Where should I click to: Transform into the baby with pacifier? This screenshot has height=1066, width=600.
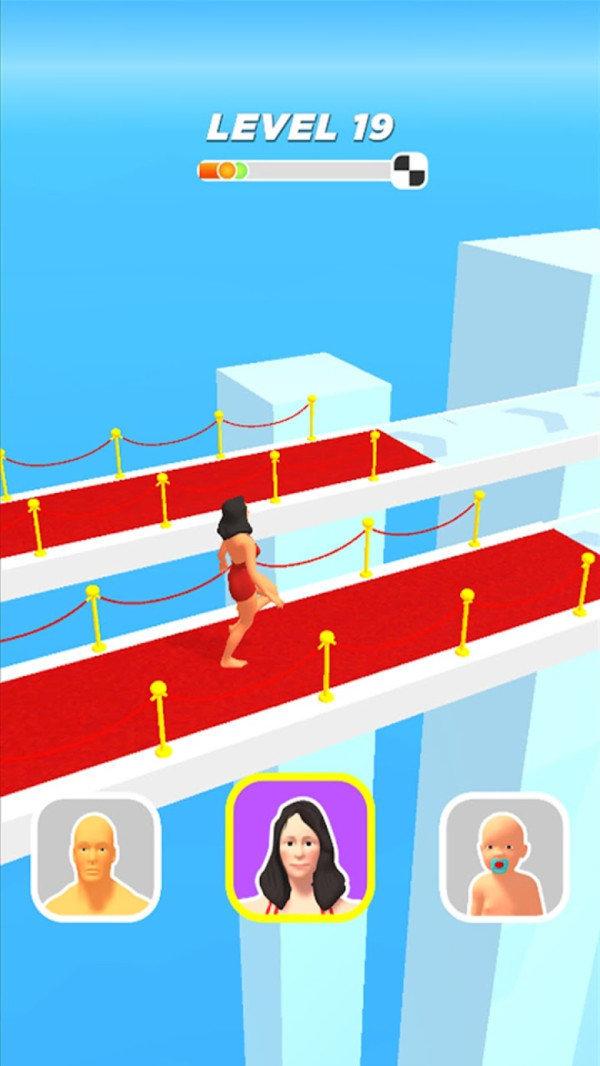[x=504, y=857]
